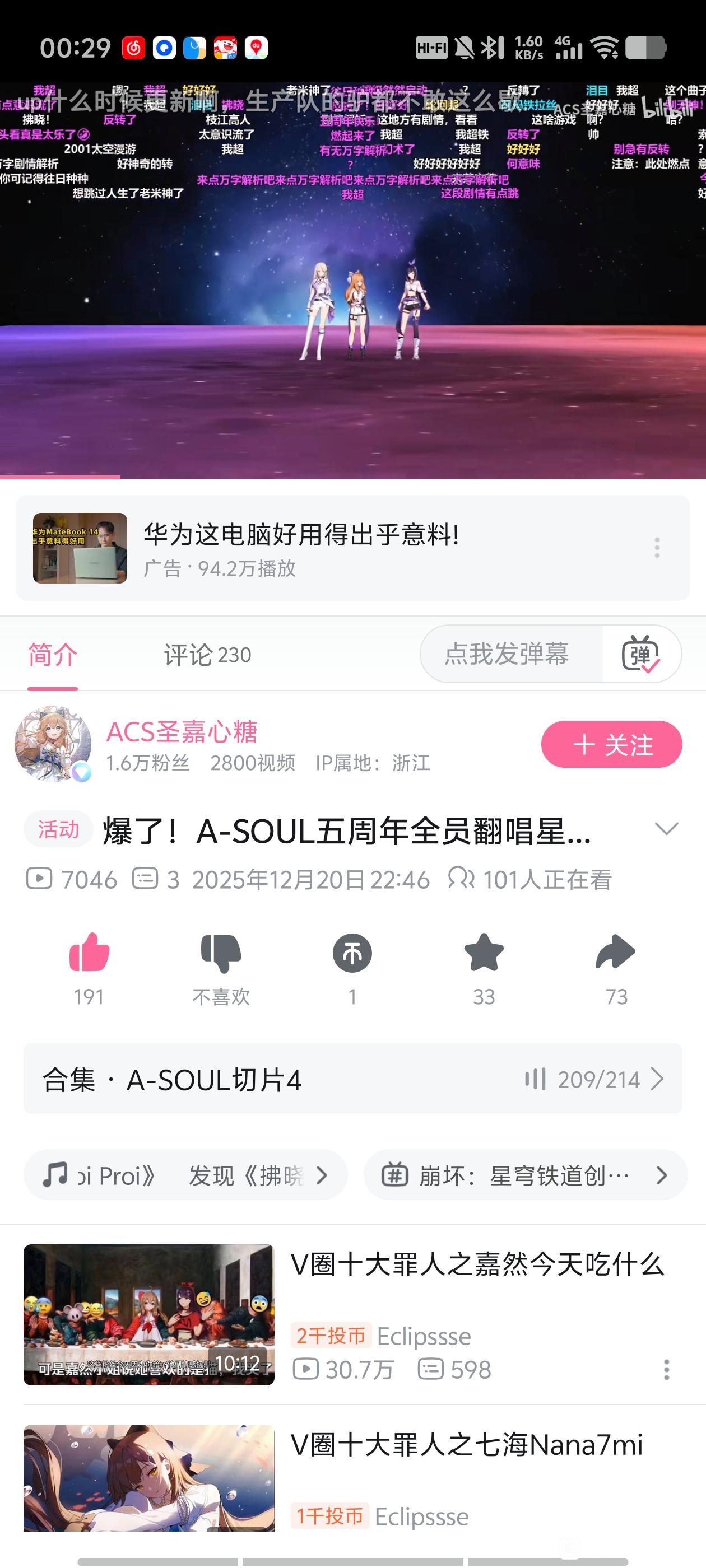Open more options on the Huawei ad
The image size is (706, 1568).
click(x=657, y=548)
